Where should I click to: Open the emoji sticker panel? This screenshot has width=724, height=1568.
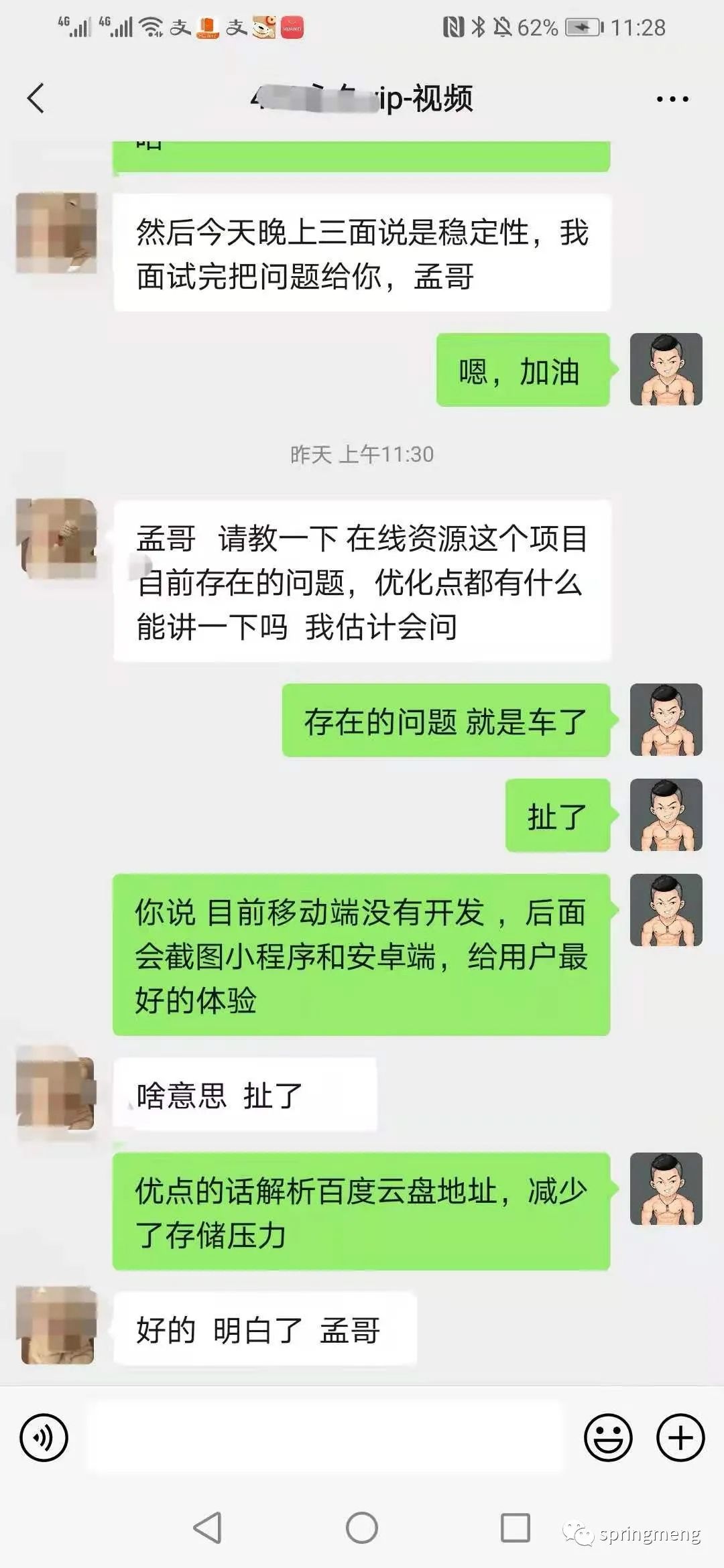pyautogui.click(x=608, y=1437)
